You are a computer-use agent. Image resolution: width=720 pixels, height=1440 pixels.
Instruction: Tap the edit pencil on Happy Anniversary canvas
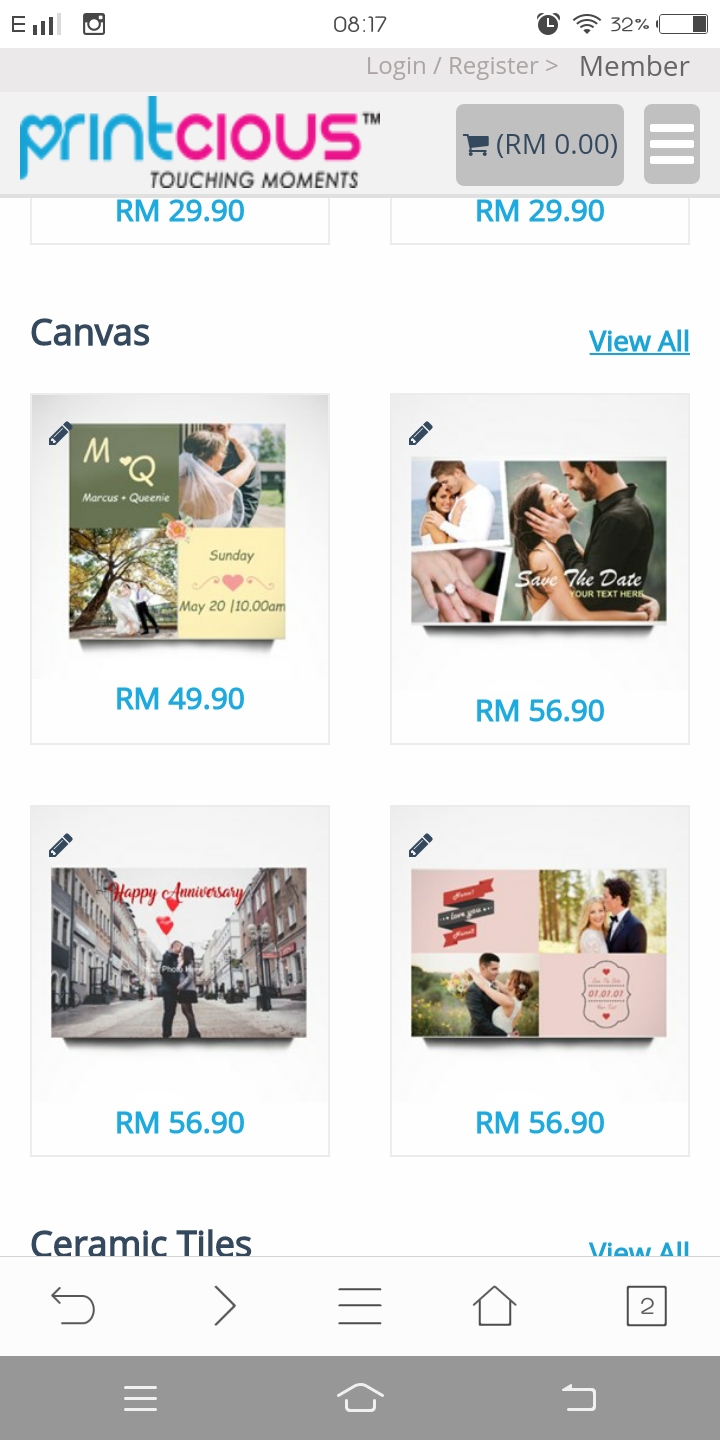(61, 846)
